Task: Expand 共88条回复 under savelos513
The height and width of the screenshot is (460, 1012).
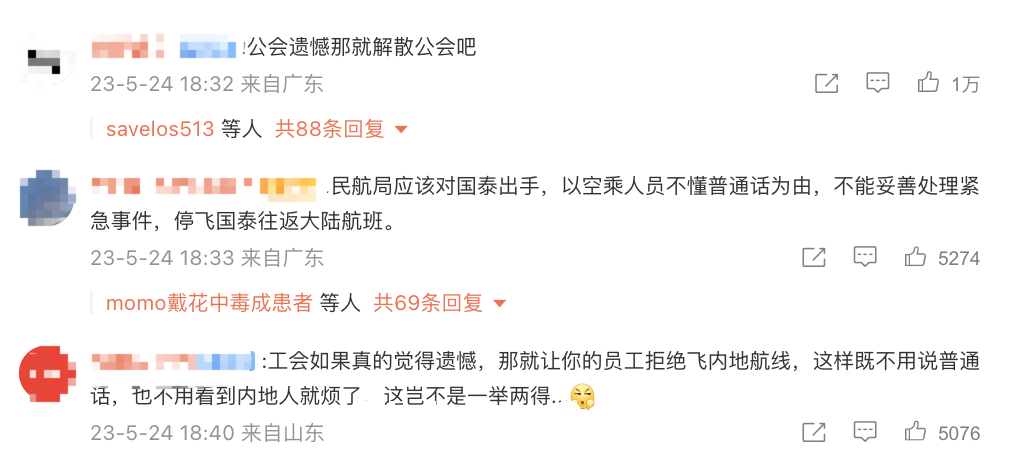Action: pos(342,129)
